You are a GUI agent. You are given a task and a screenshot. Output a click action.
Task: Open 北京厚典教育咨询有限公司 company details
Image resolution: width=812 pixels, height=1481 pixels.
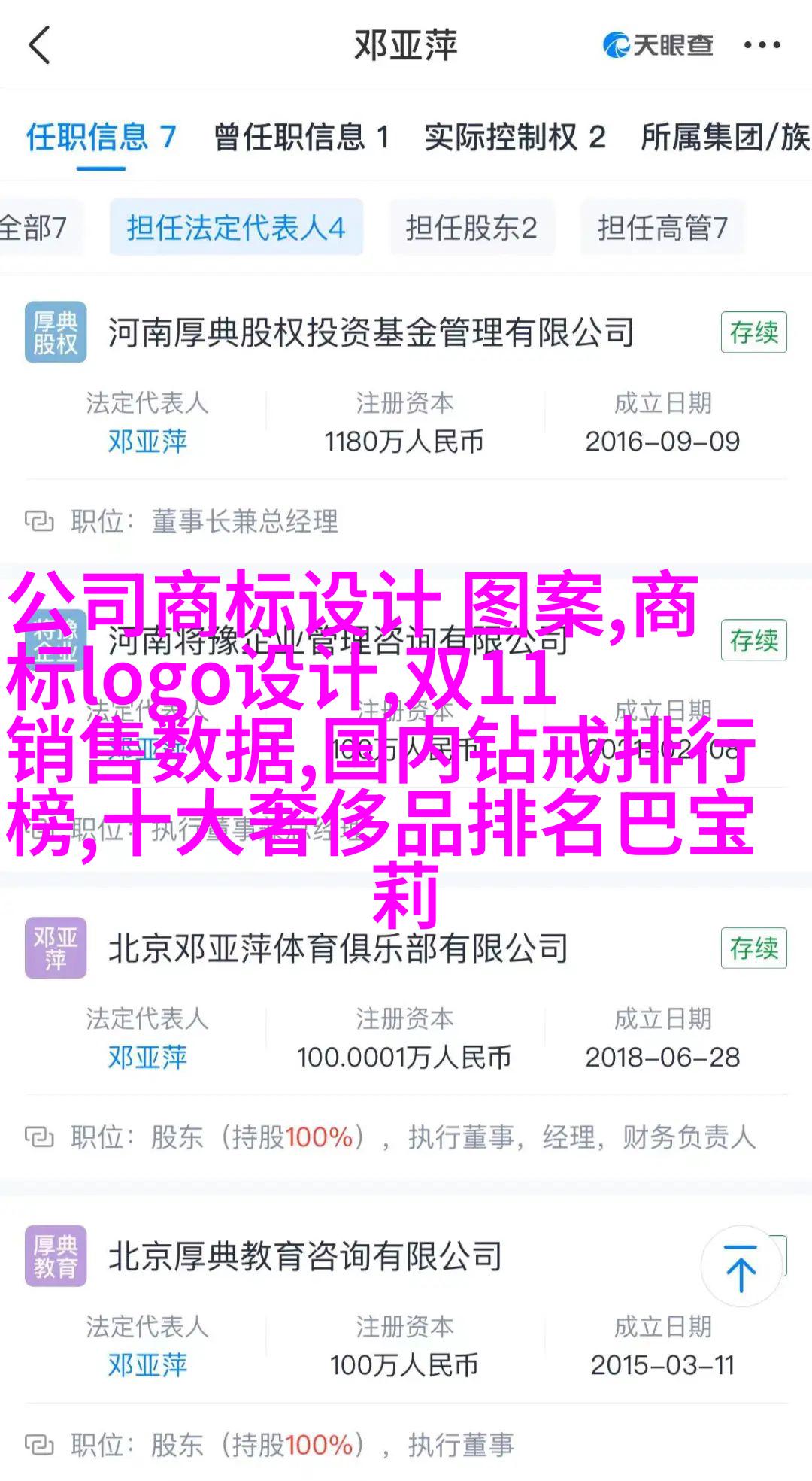click(304, 1257)
